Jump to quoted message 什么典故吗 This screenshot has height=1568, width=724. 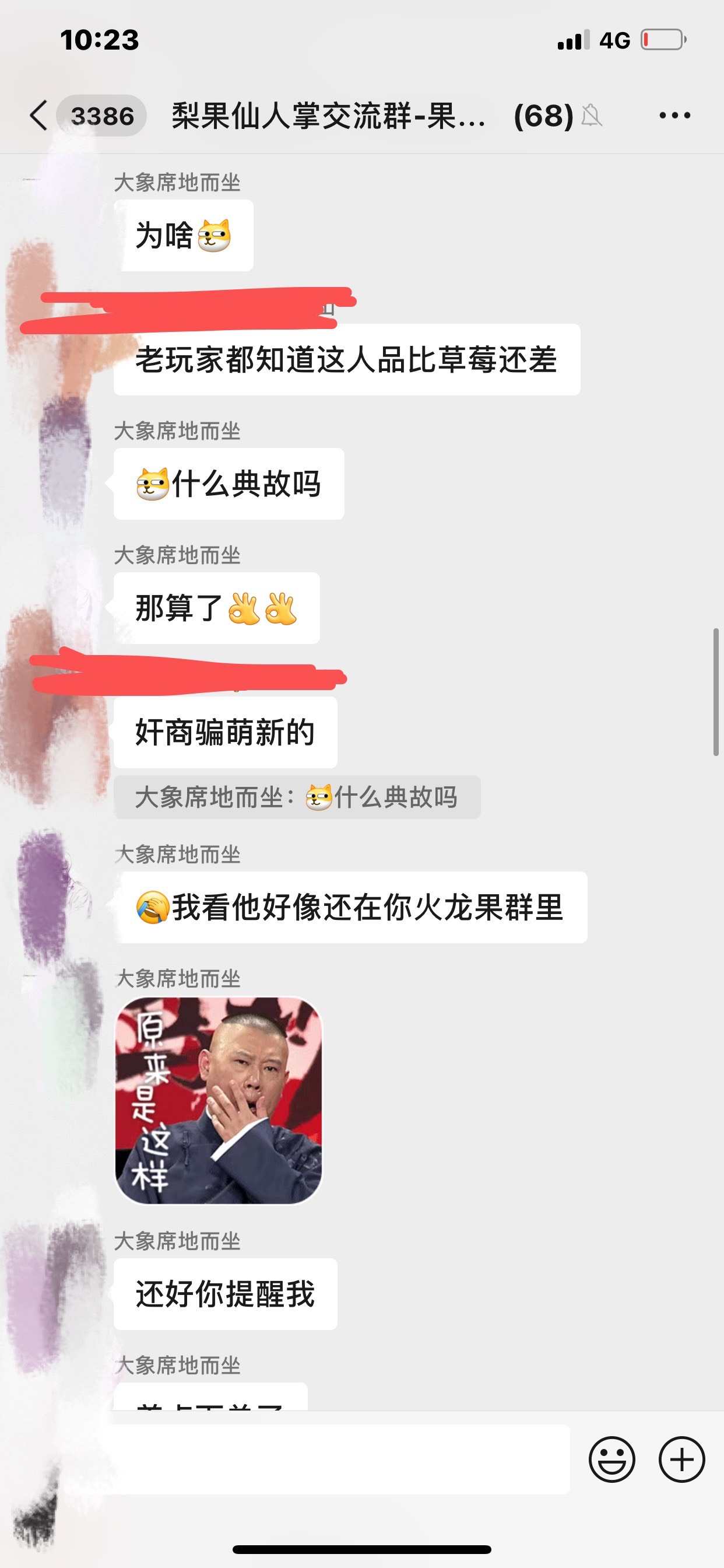pyautogui.click(x=297, y=797)
